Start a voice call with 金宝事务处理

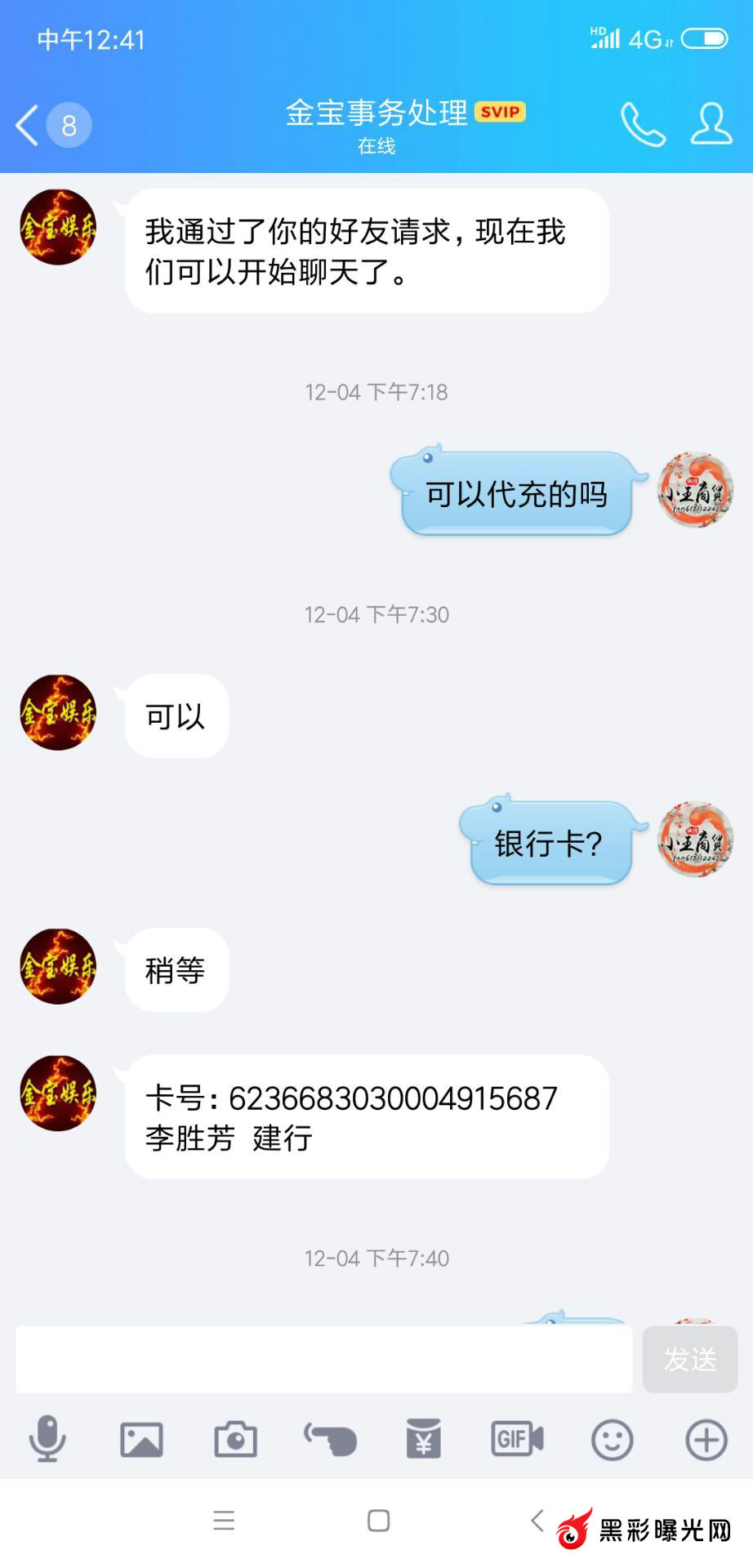coord(643,124)
